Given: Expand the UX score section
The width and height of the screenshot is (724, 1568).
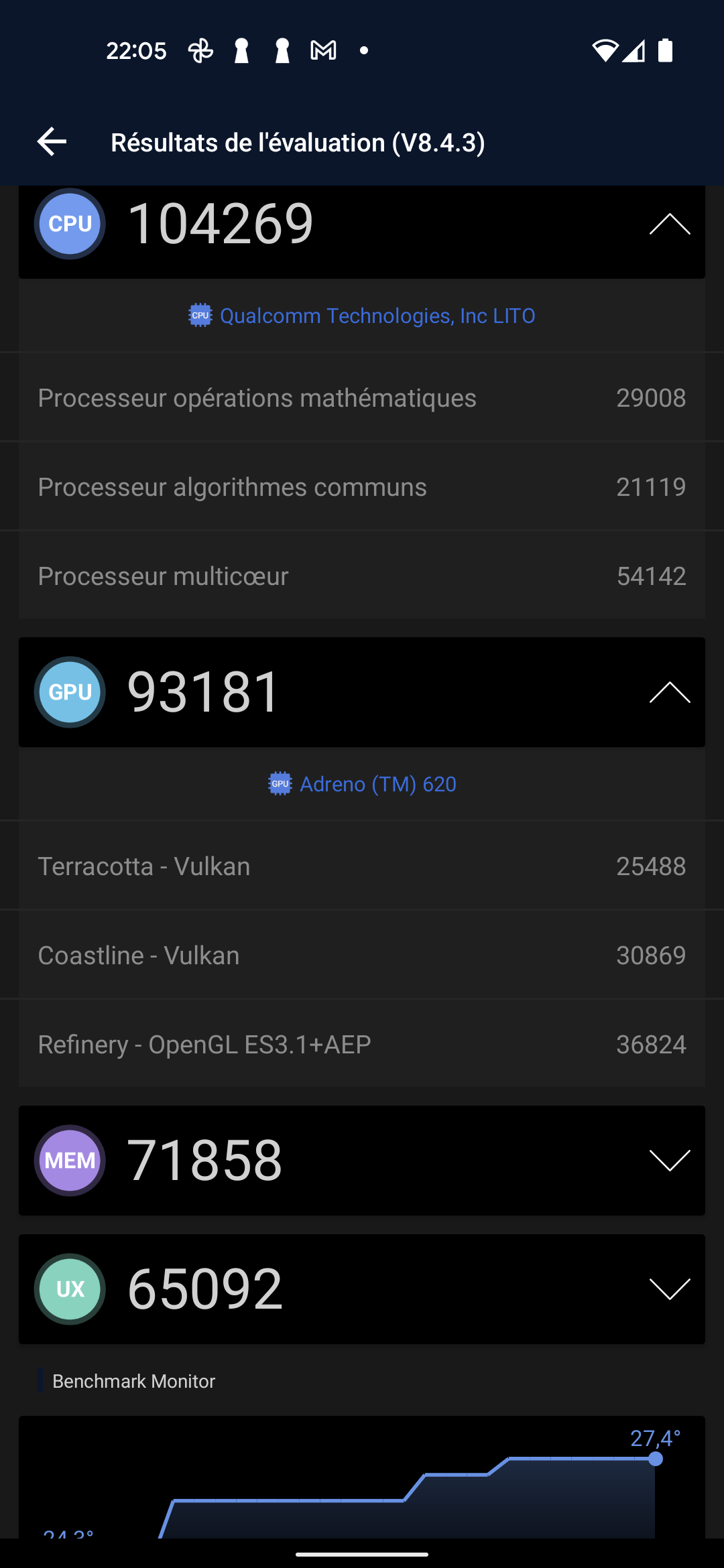Looking at the screenshot, I should coord(669,1289).
